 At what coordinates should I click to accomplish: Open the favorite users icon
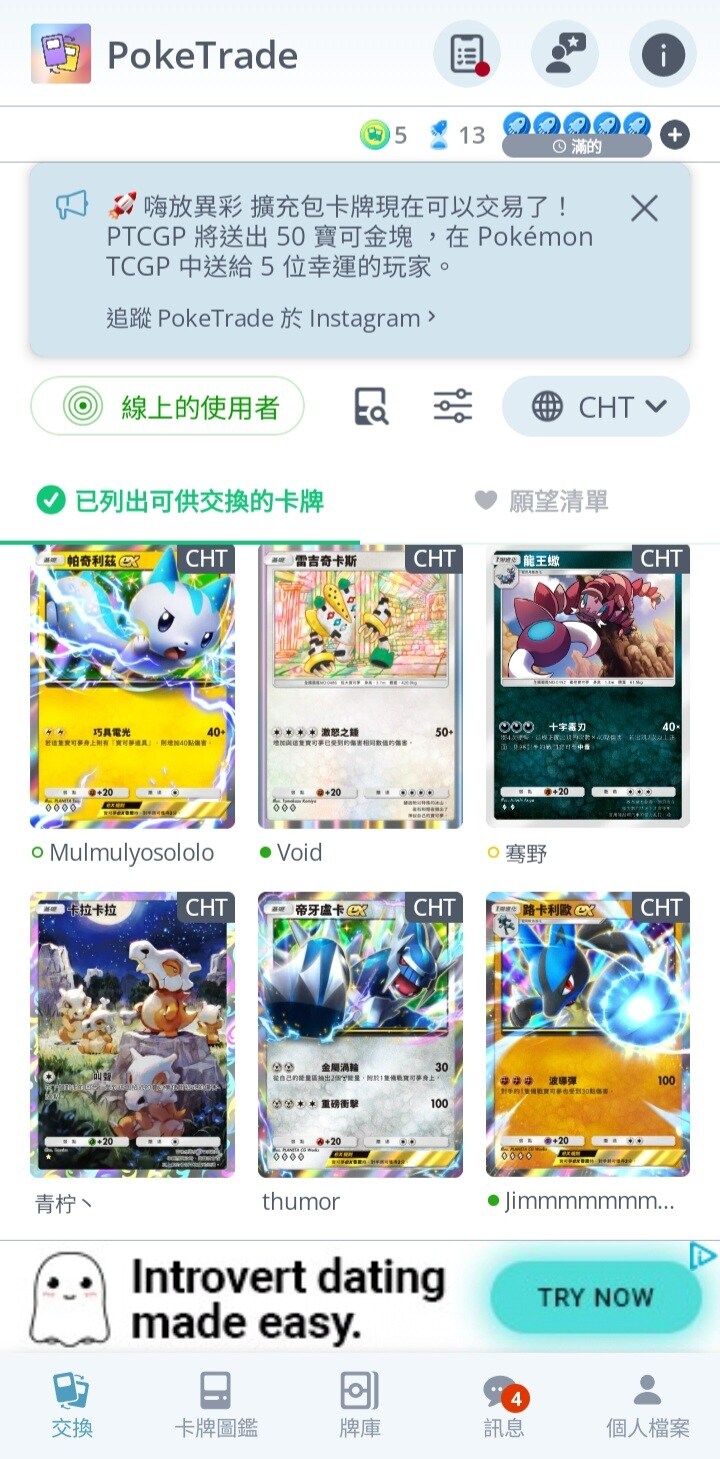point(564,54)
